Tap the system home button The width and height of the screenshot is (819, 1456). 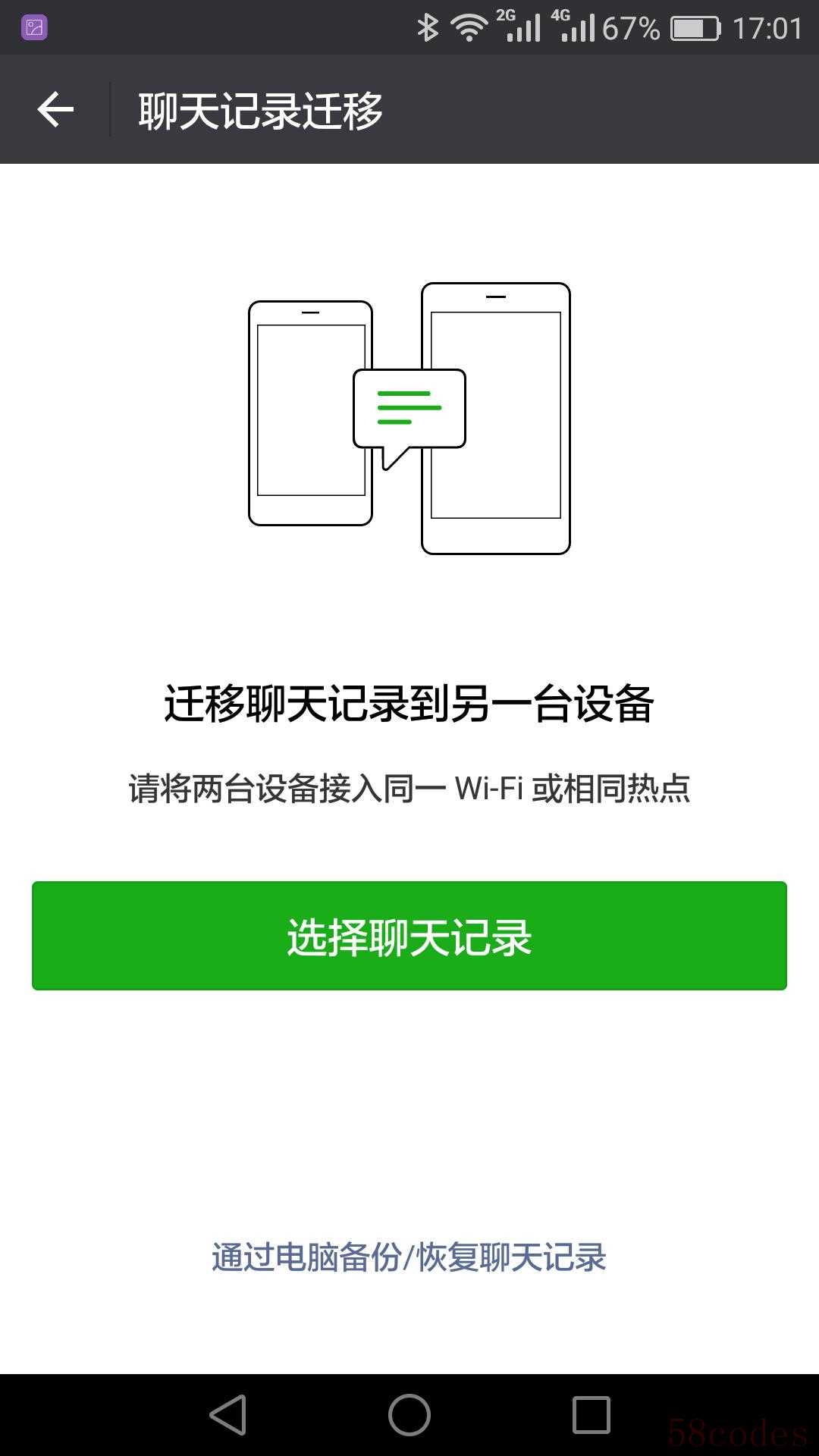click(x=409, y=1415)
